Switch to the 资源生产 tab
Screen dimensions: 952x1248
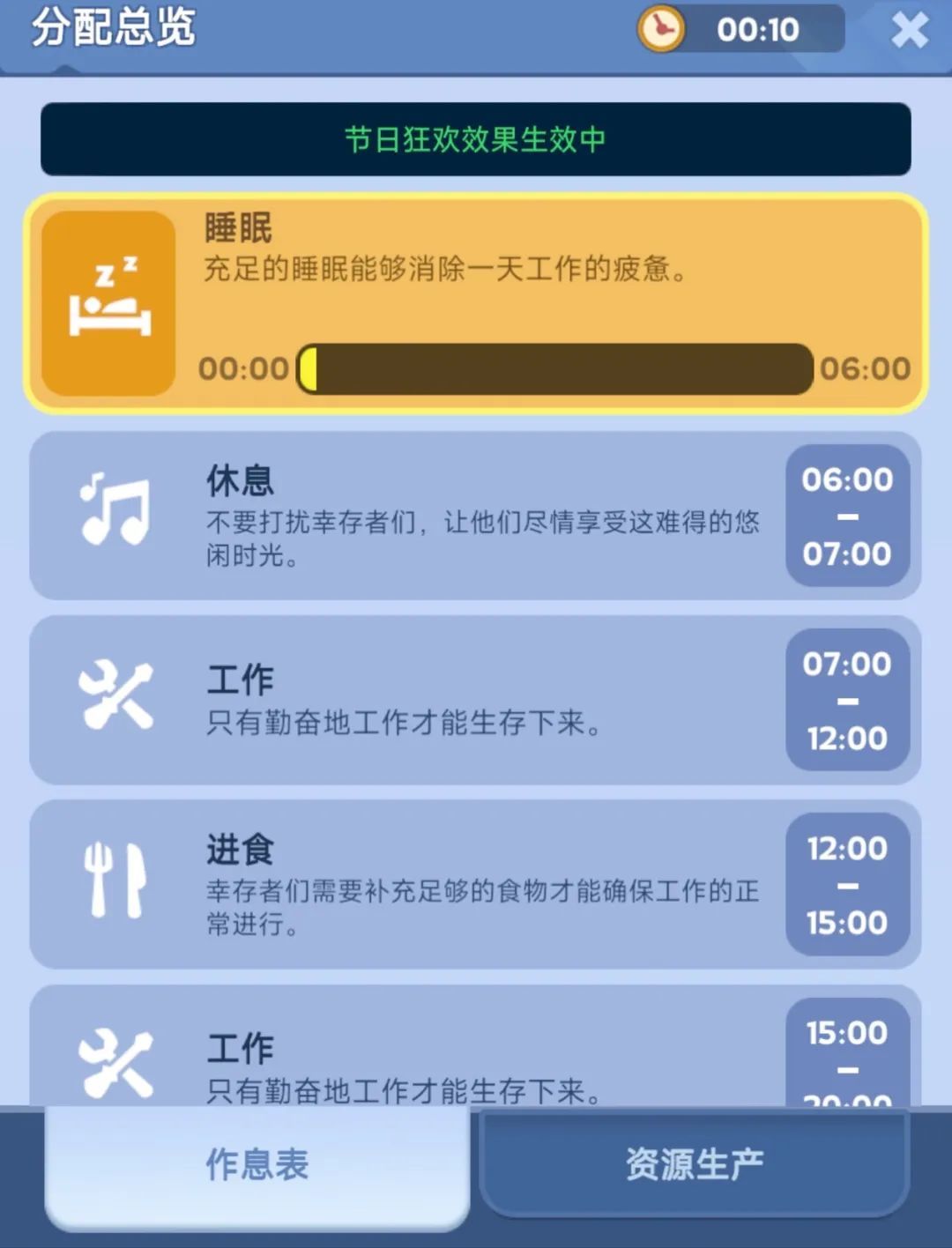tap(695, 1162)
